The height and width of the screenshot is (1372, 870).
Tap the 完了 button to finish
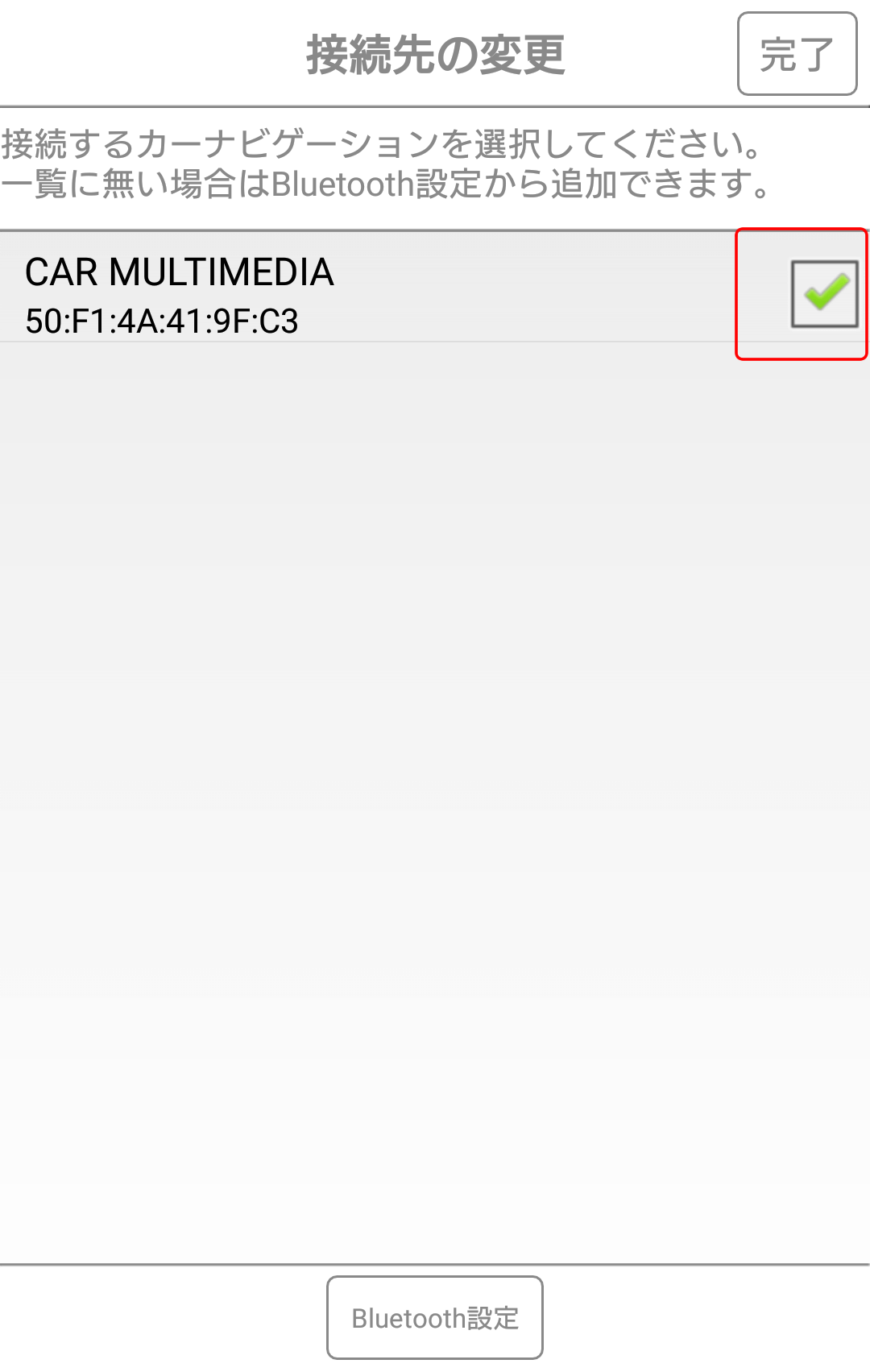coord(797,54)
